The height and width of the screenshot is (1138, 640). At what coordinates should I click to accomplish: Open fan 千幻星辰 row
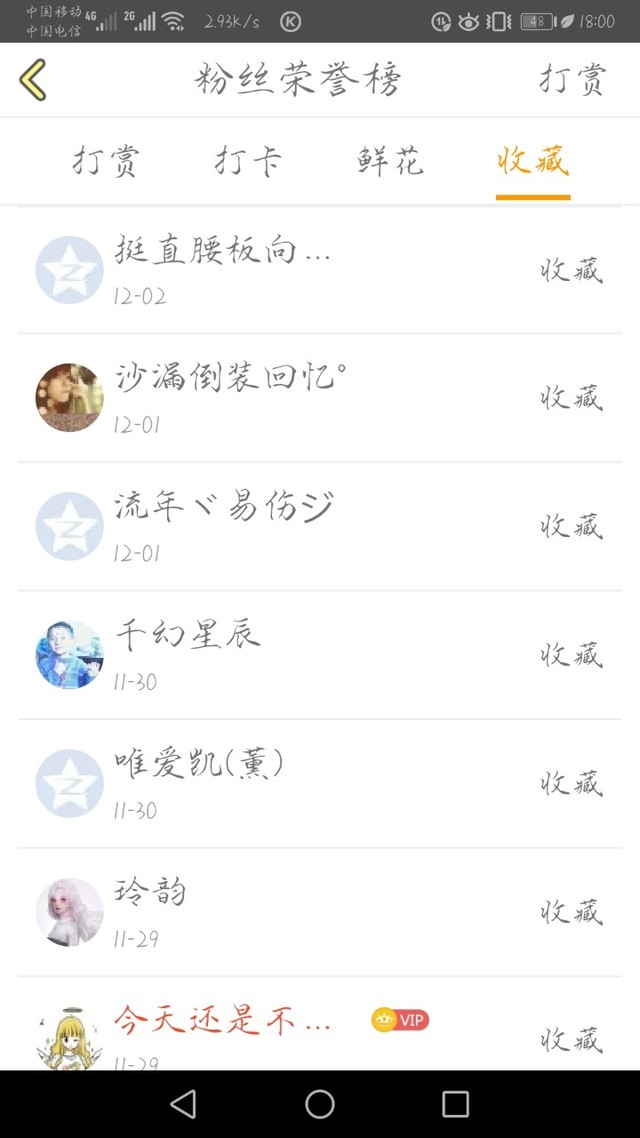click(320, 655)
